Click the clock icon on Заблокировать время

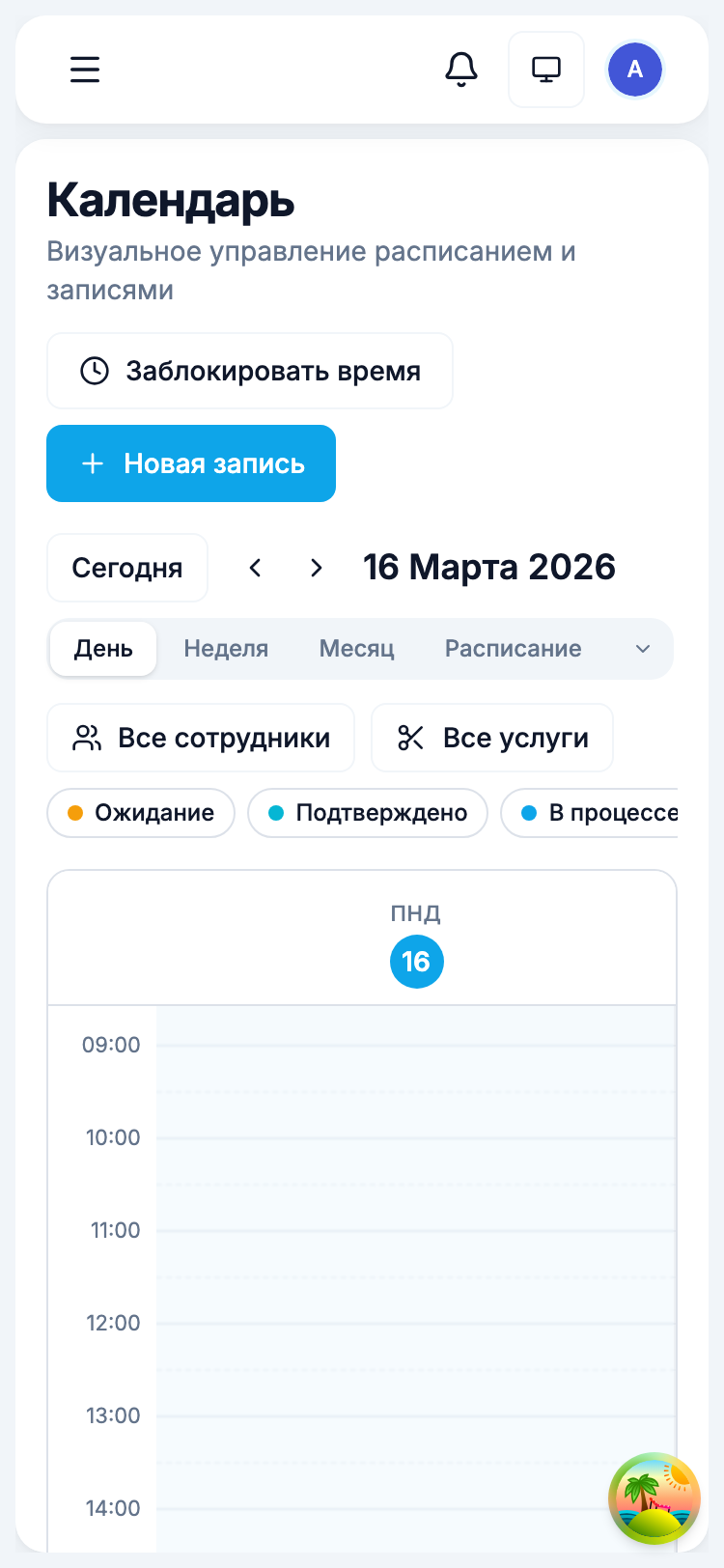pyautogui.click(x=95, y=370)
